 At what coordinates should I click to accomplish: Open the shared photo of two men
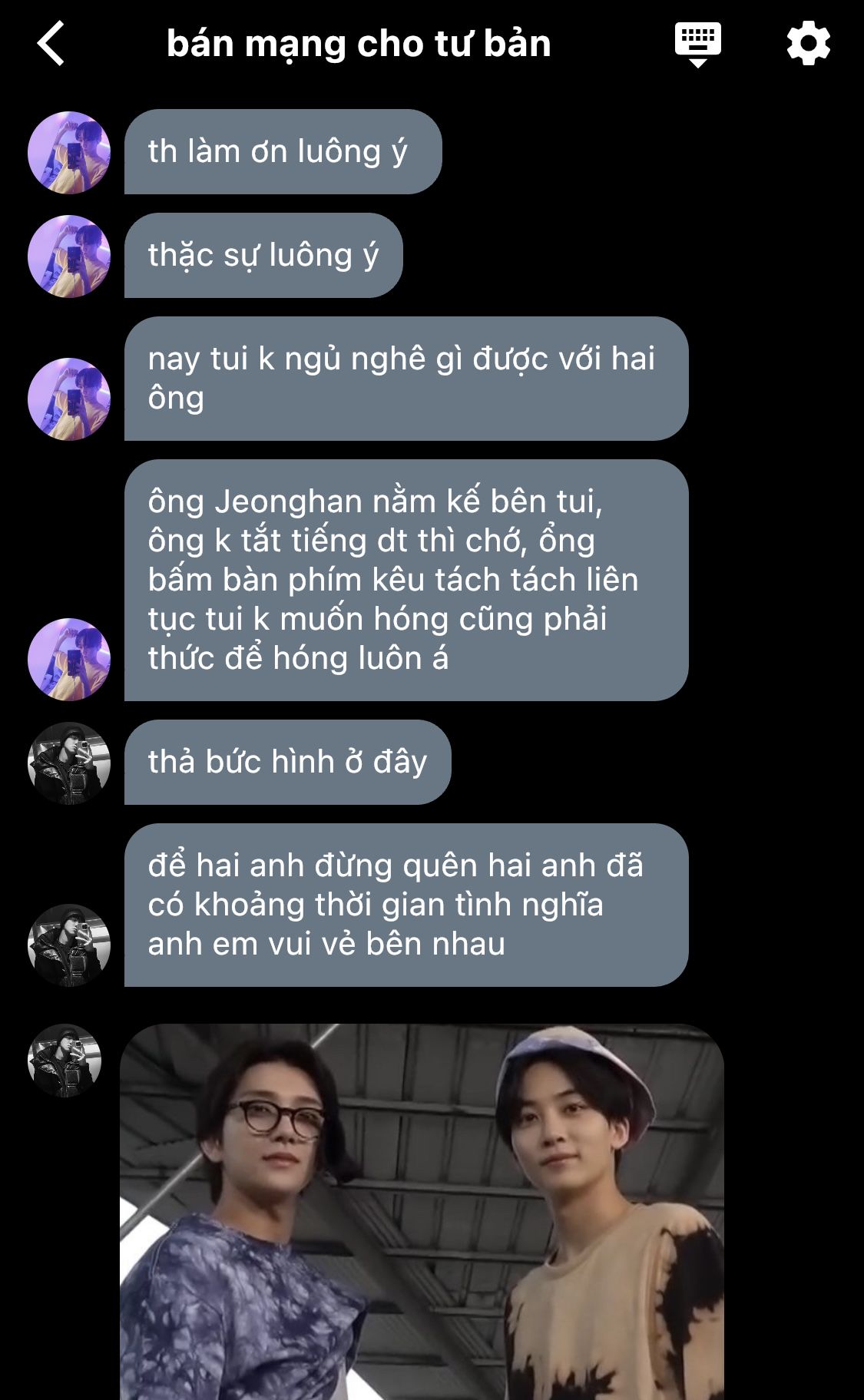(x=422, y=1211)
